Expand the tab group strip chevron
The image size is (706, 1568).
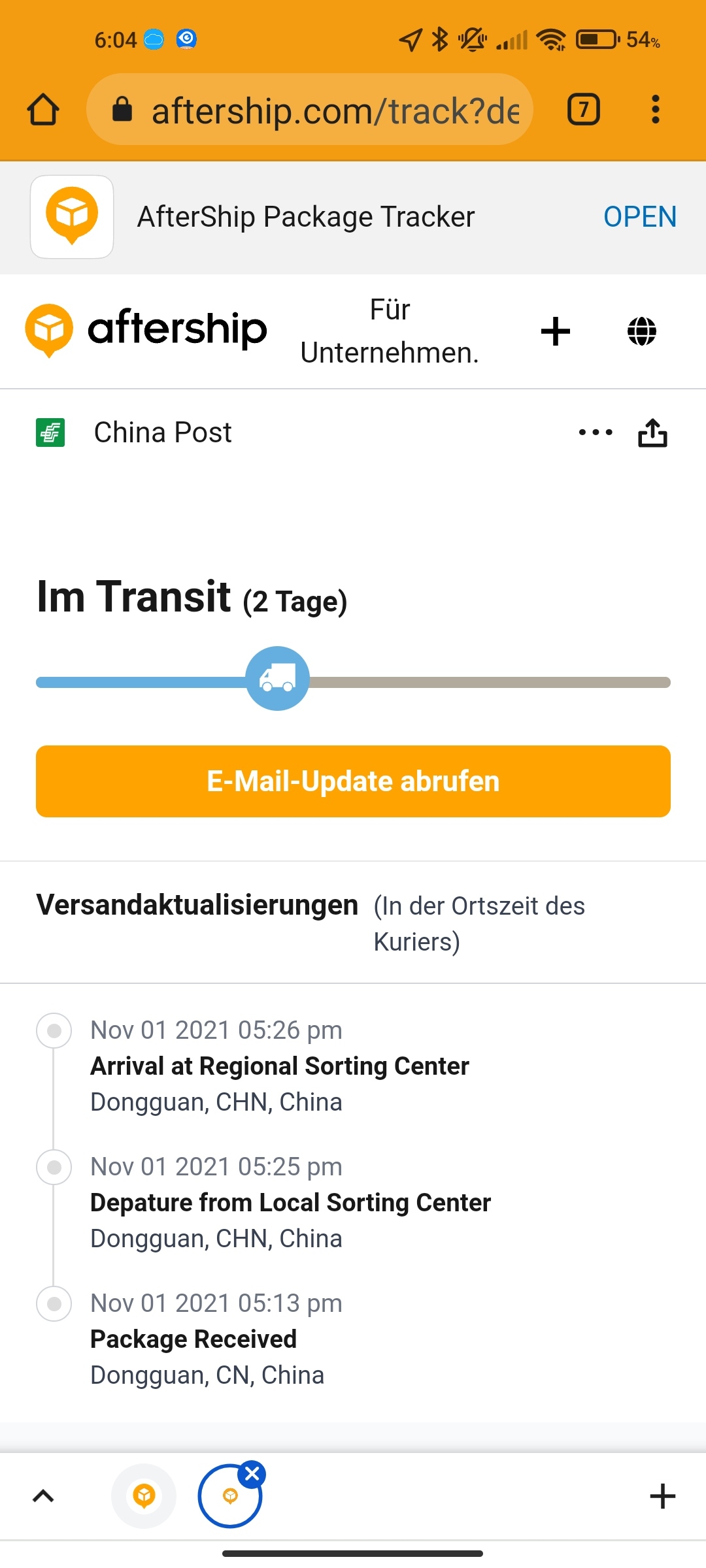pyautogui.click(x=43, y=1496)
